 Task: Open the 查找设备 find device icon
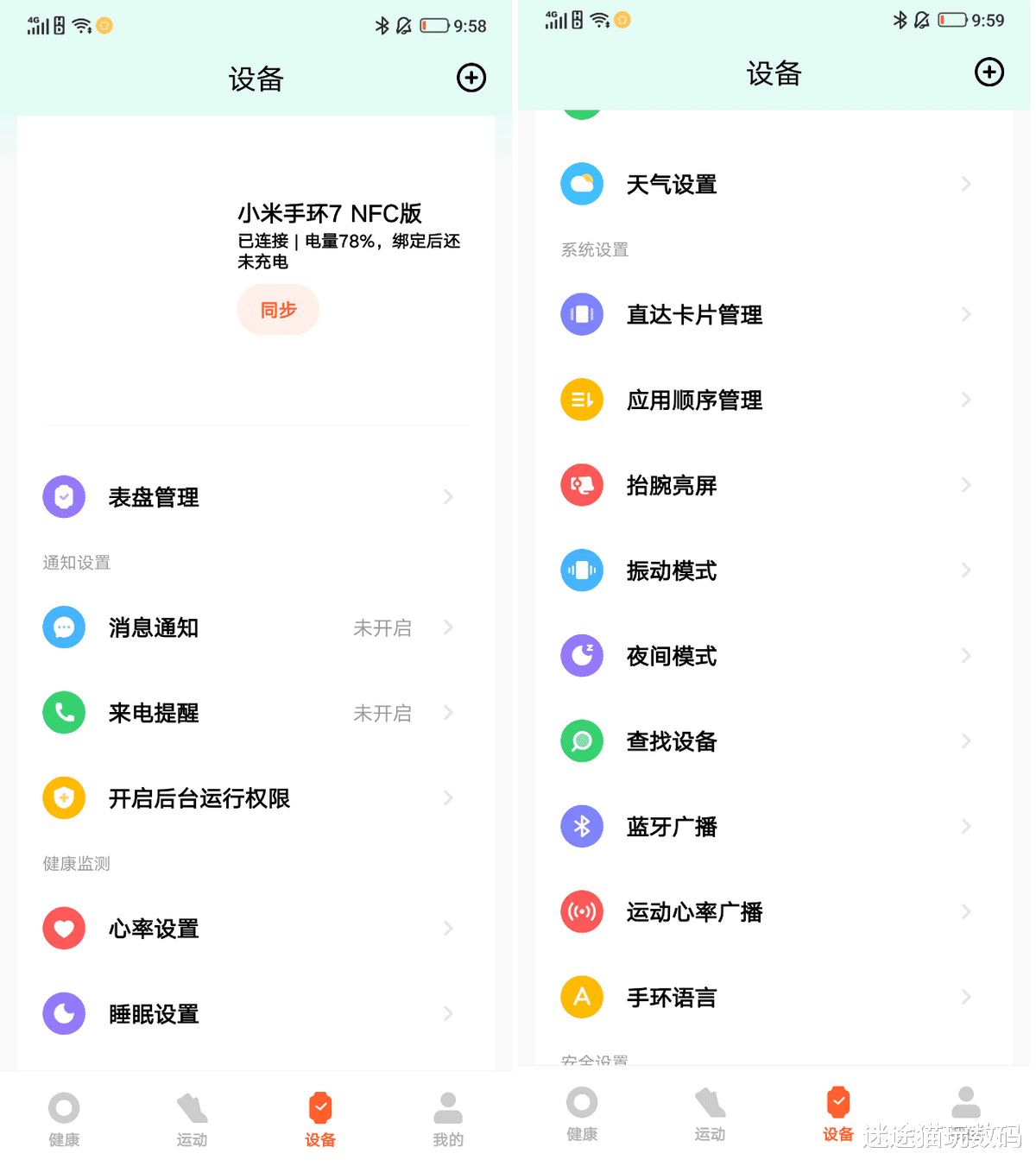pyautogui.click(x=582, y=741)
